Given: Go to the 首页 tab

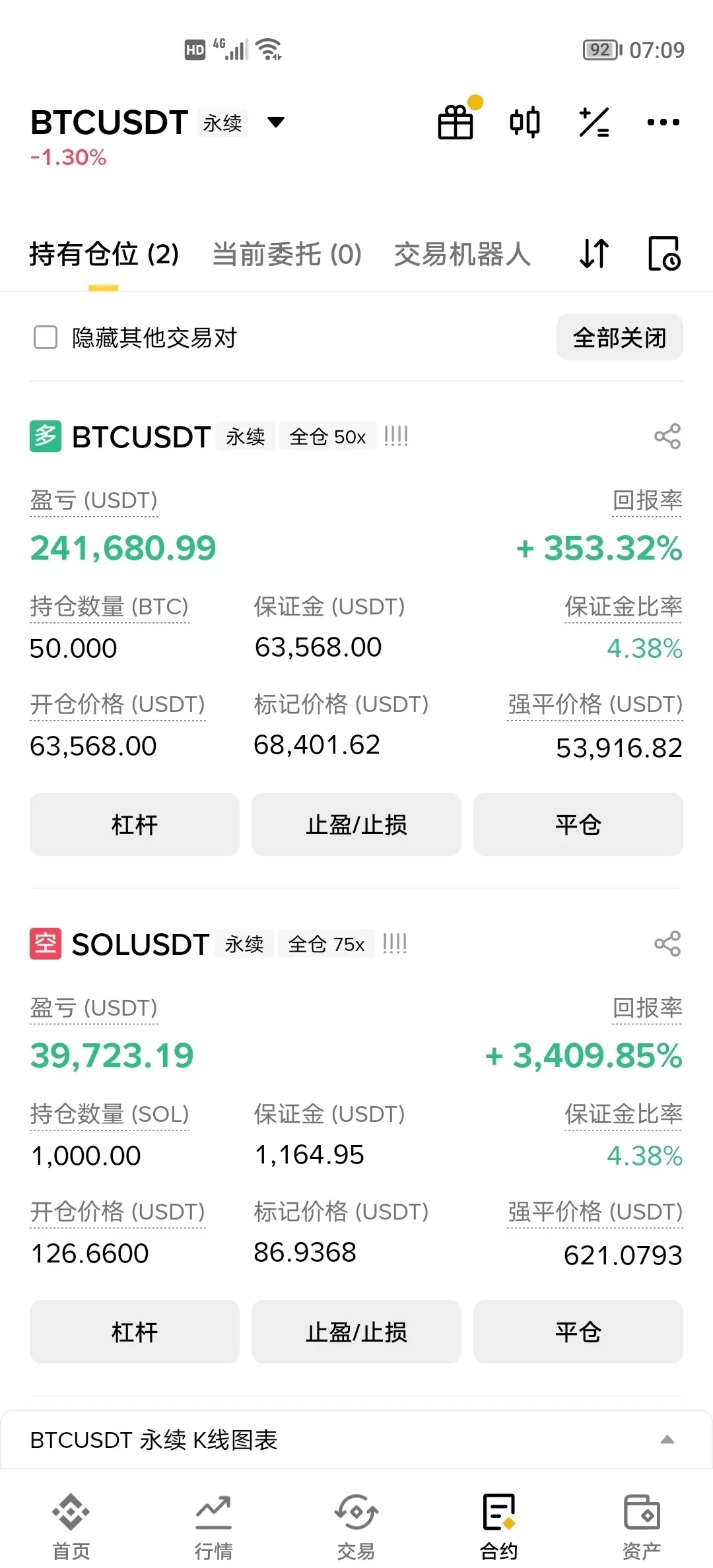Looking at the screenshot, I should point(71,1526).
